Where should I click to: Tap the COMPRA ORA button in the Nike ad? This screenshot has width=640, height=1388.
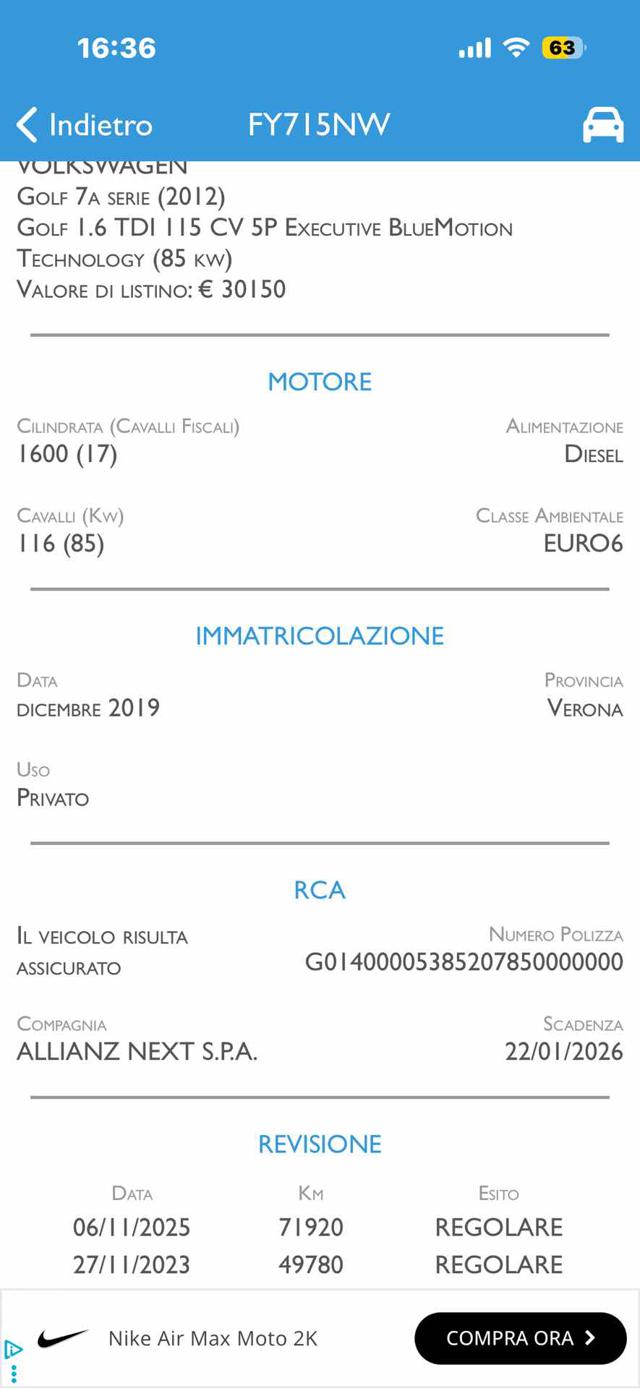520,1338
